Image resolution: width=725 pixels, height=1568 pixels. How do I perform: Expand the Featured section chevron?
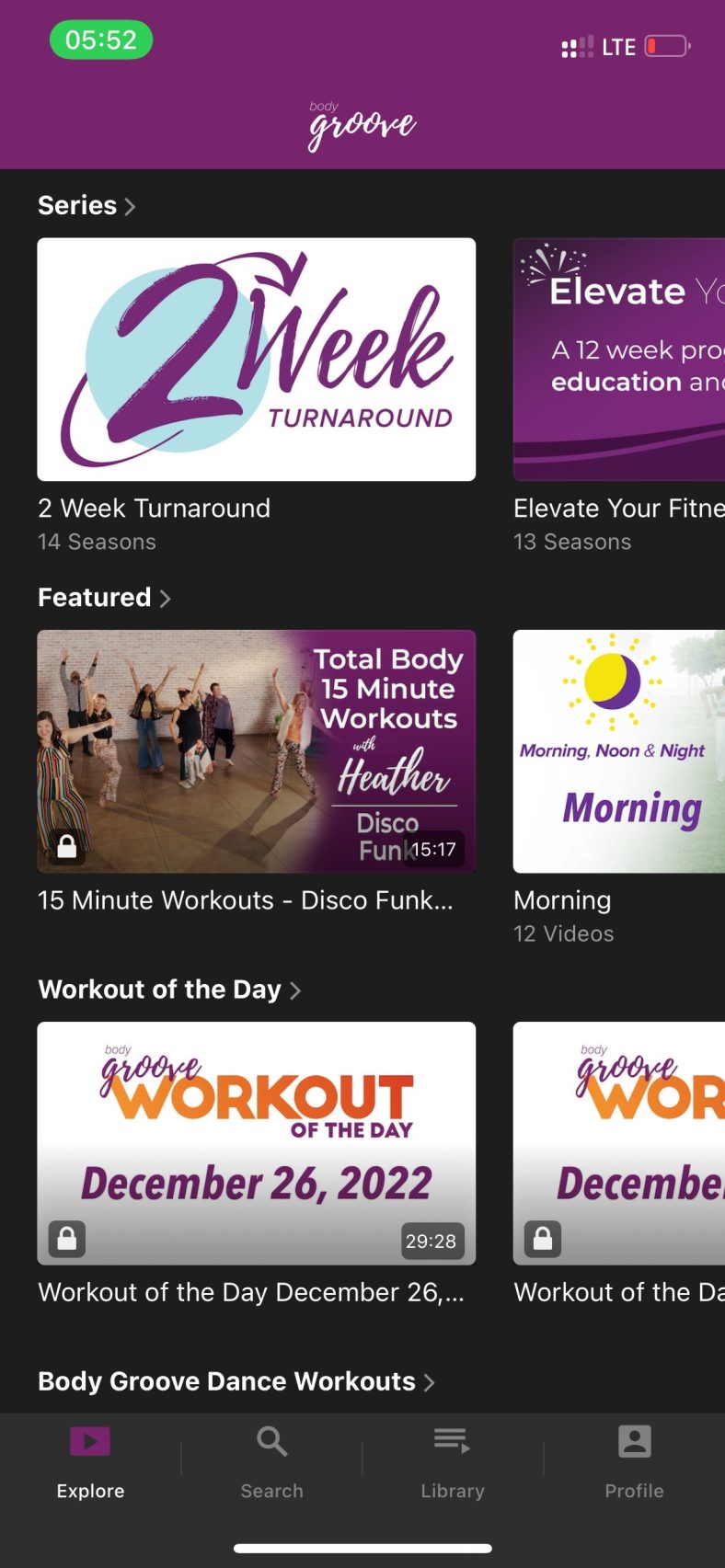166,598
